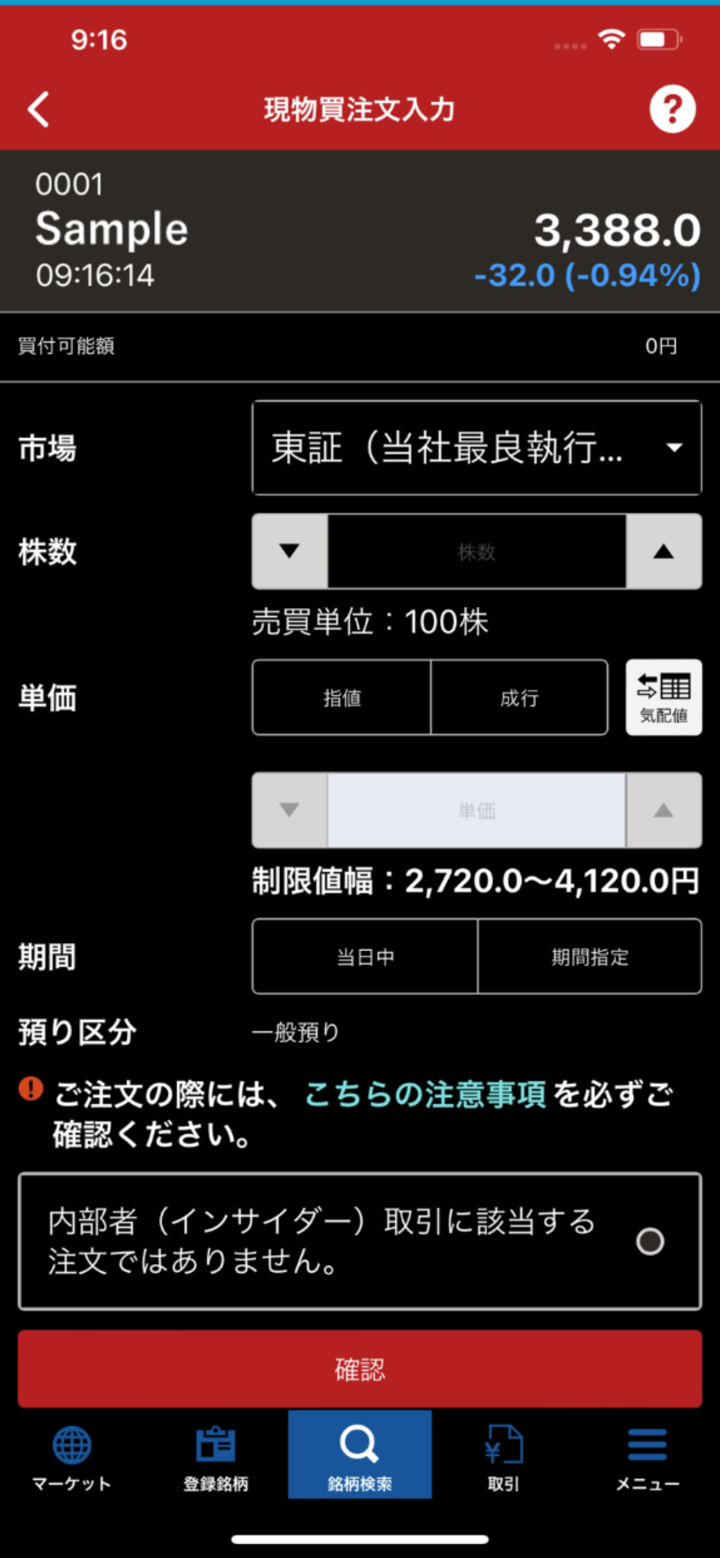This screenshot has width=720, height=1558.
Task: Tap the red 確認 confirm button
Action: (x=360, y=1369)
